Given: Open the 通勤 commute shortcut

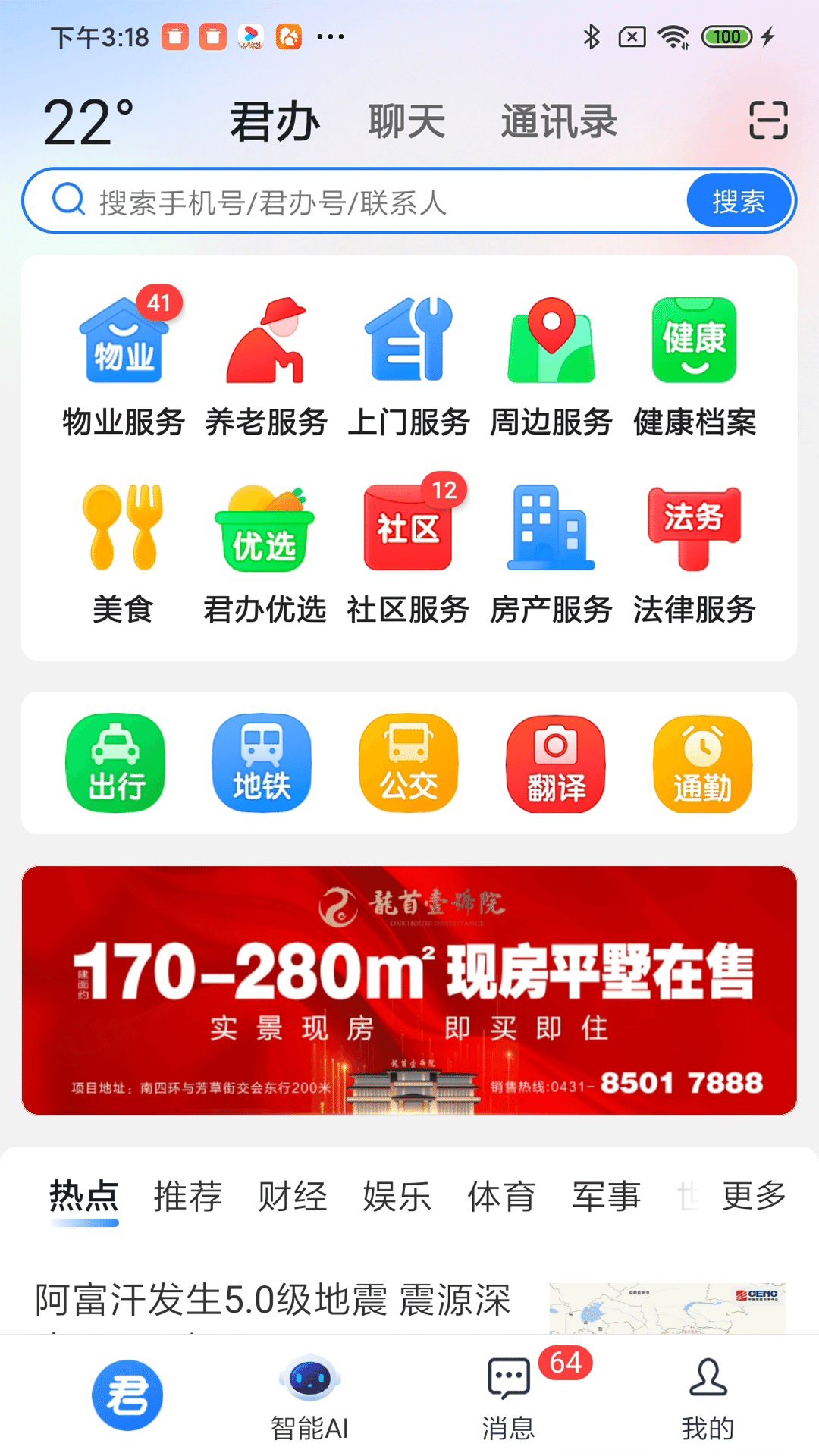Looking at the screenshot, I should 702,763.
